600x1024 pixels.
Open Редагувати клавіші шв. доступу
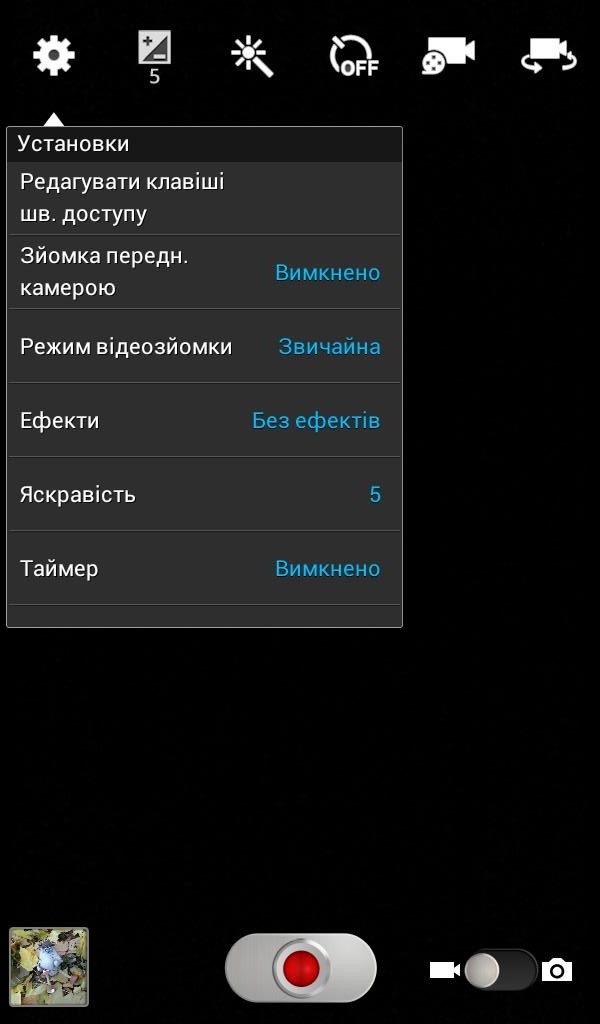point(204,198)
